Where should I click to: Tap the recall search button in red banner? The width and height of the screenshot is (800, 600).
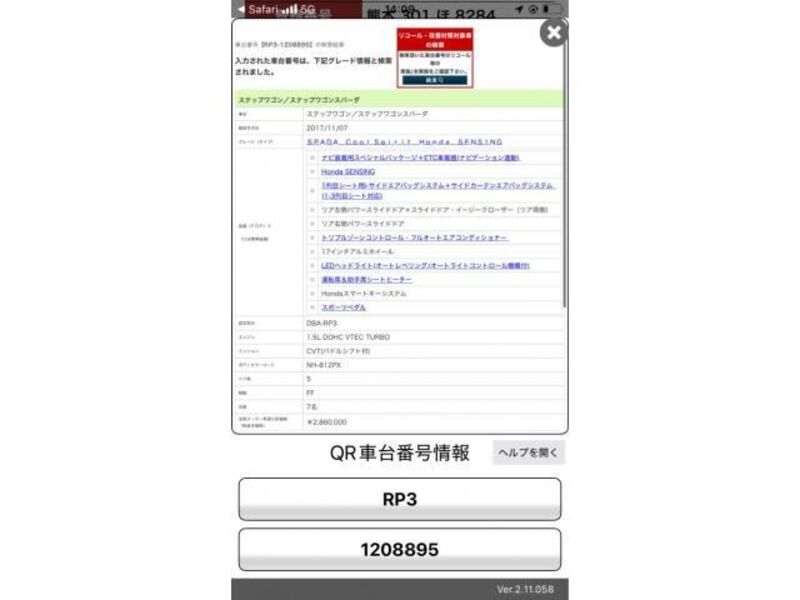coord(434,79)
